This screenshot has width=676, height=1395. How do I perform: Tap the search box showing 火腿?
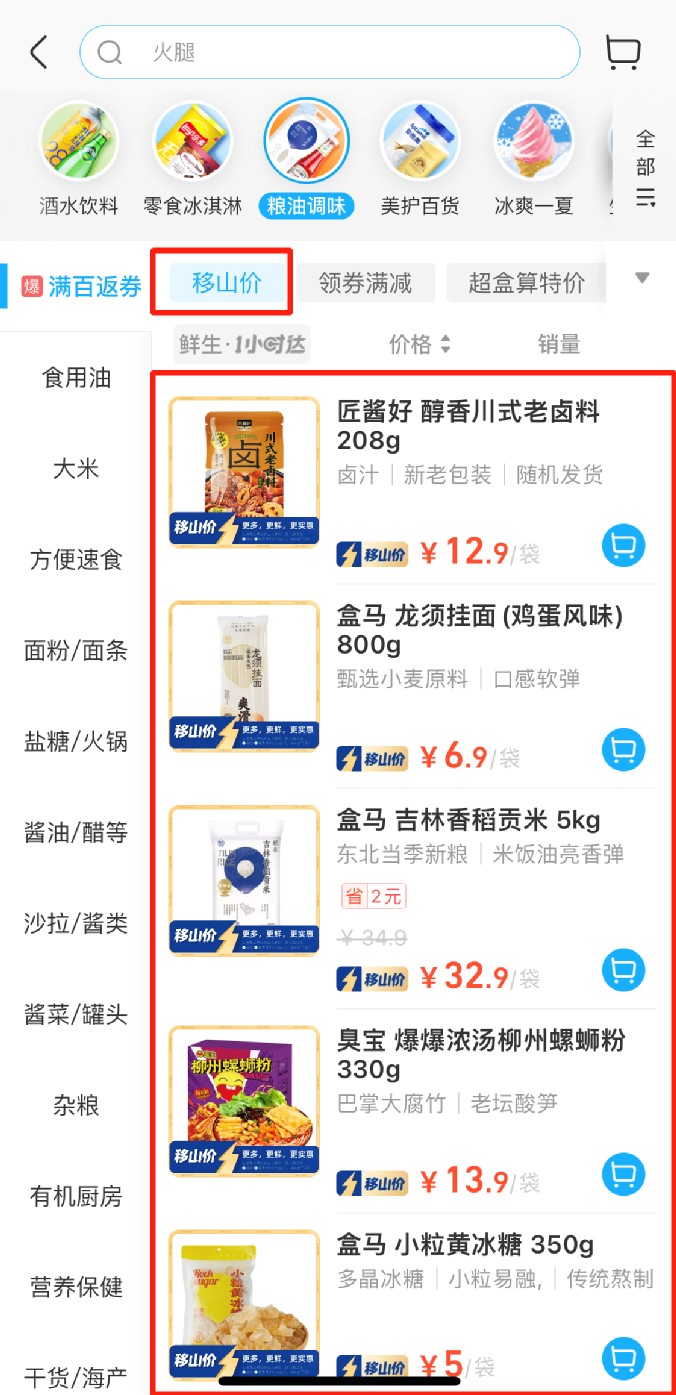point(330,52)
